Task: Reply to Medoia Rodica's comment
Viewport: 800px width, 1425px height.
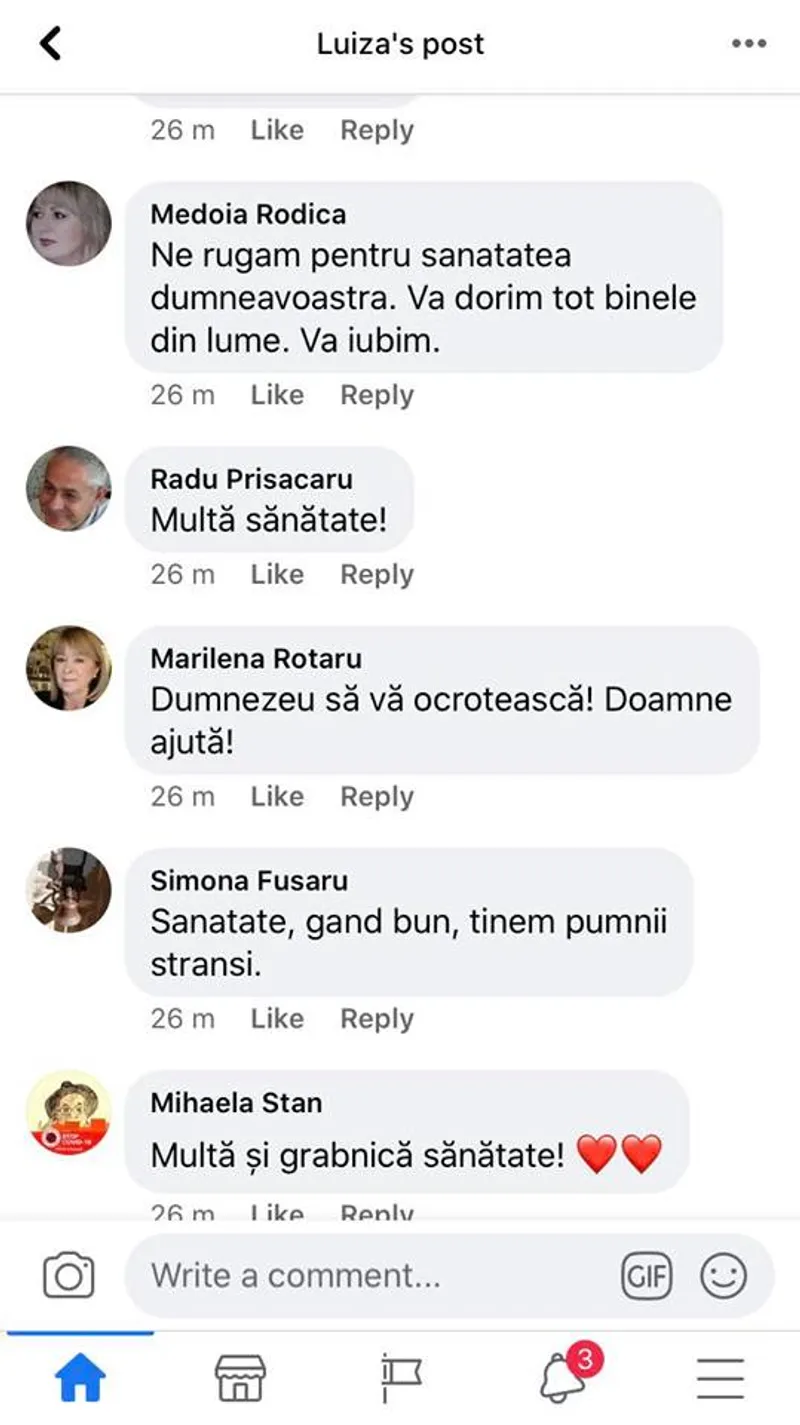Action: 377,395
